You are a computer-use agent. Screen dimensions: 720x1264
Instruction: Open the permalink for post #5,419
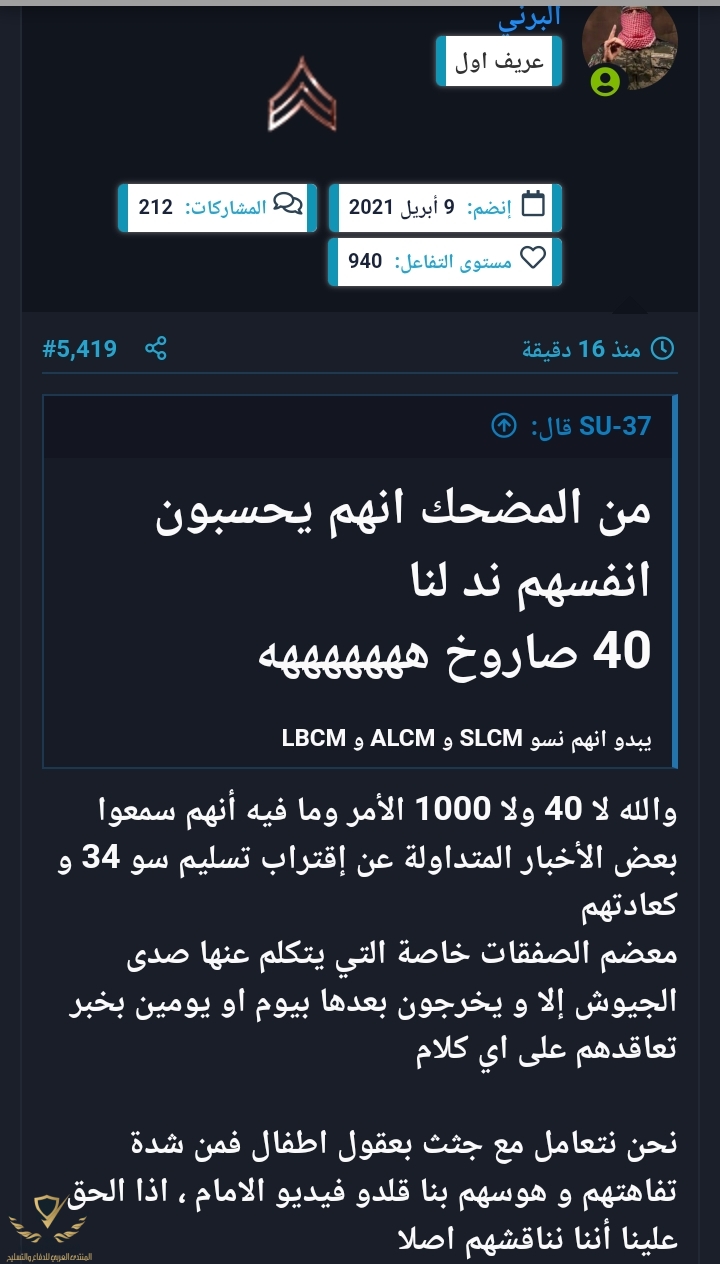[x=80, y=348]
